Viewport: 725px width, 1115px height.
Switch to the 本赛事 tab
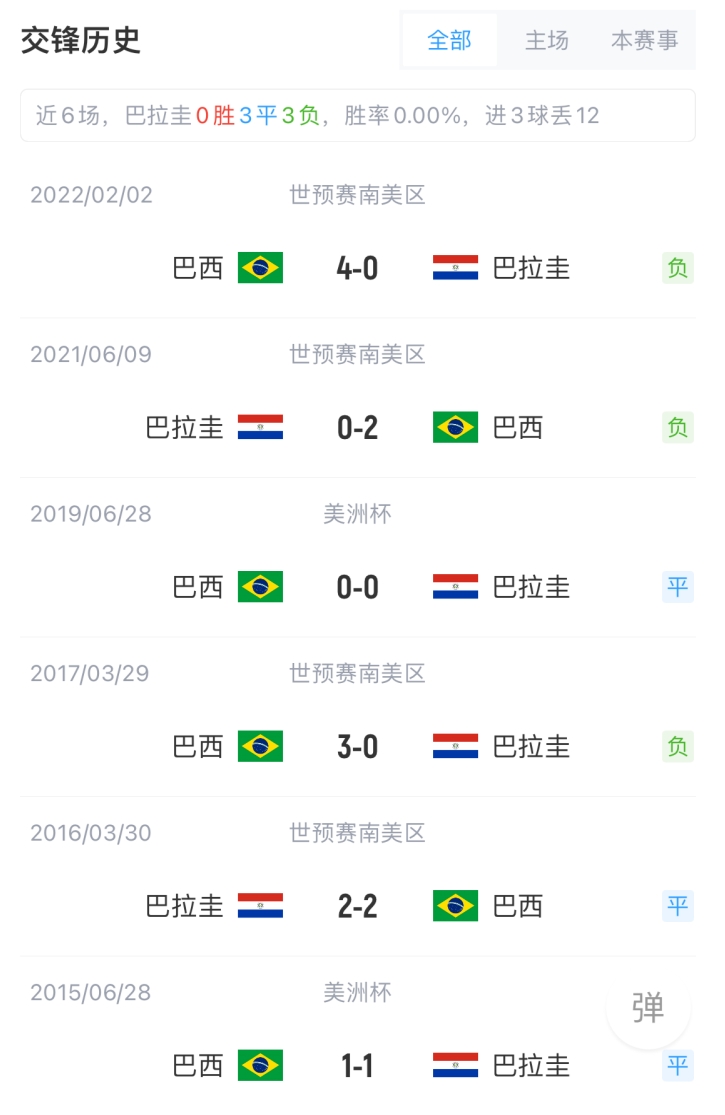pyautogui.click(x=644, y=41)
